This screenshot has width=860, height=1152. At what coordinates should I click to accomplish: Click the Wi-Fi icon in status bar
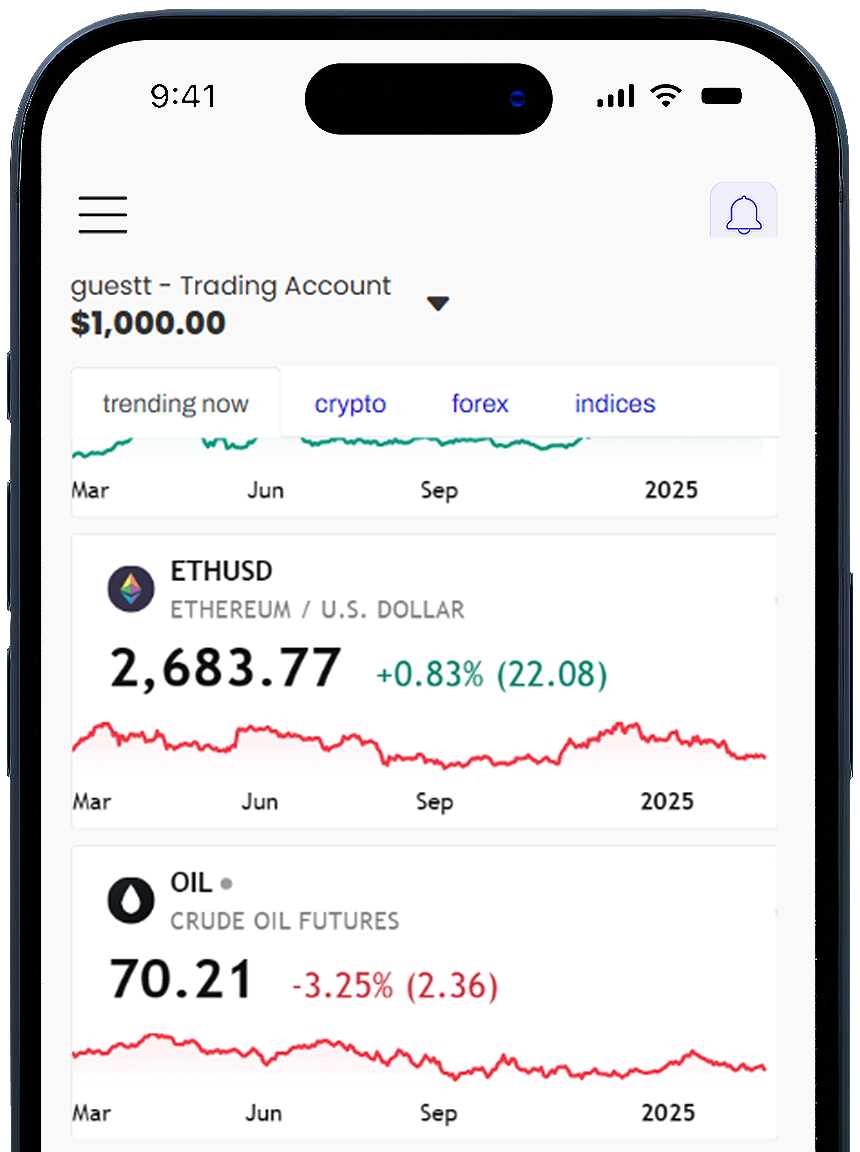click(x=665, y=96)
